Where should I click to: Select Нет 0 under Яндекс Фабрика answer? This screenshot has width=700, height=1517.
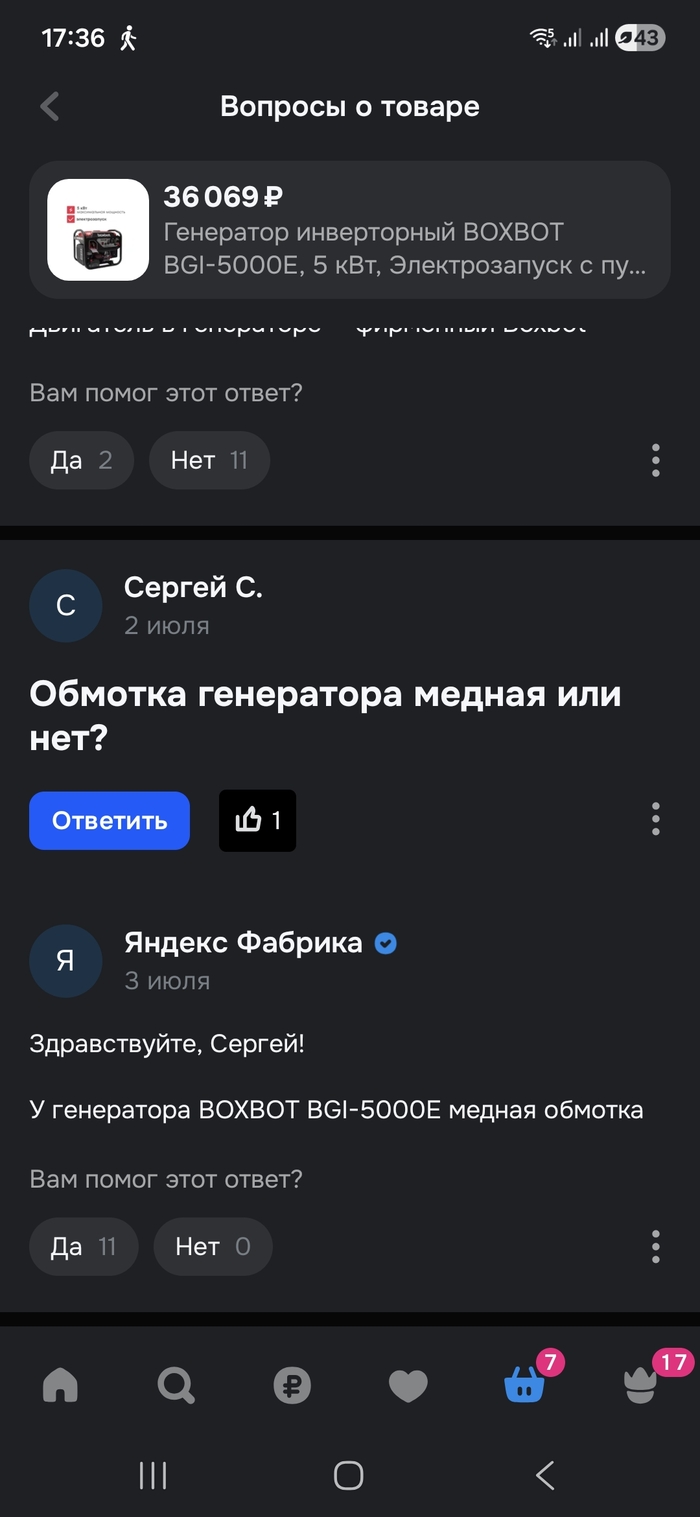[212, 1247]
